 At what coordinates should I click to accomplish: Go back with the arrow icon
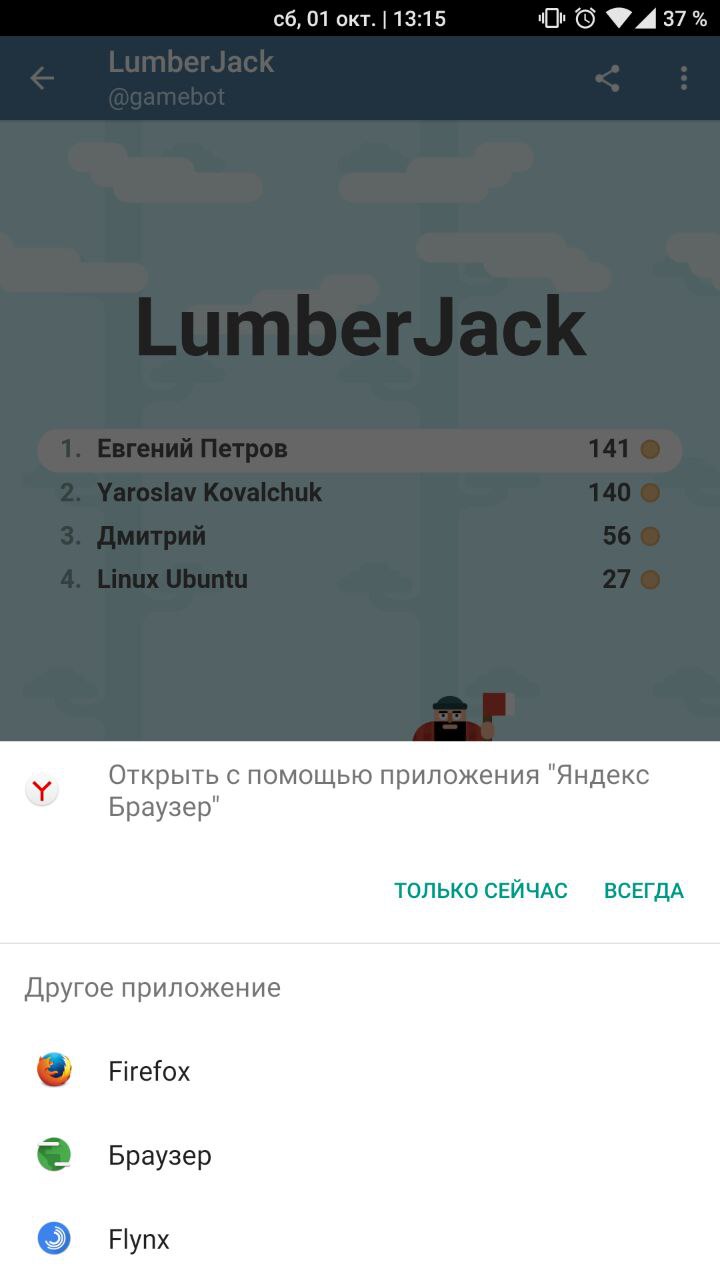click(x=42, y=78)
